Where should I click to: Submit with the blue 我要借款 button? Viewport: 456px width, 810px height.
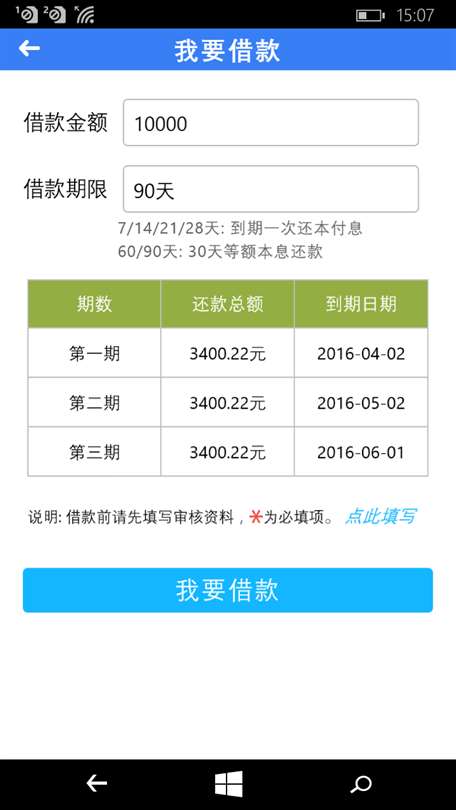click(228, 590)
